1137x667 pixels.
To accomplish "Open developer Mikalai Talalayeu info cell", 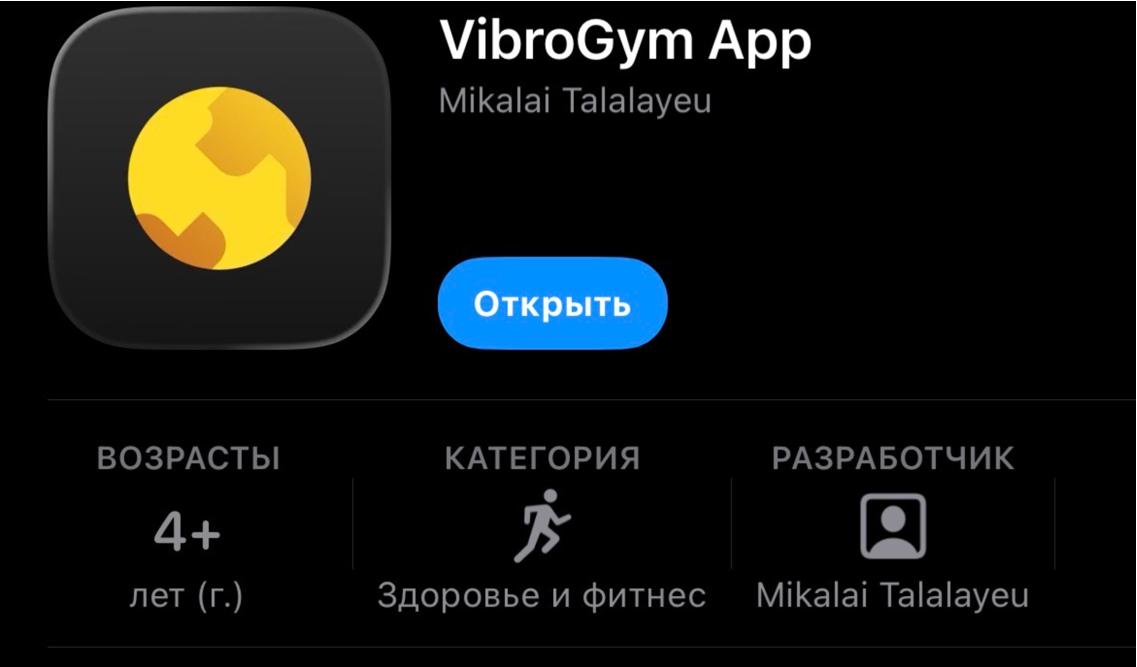I will [892, 528].
